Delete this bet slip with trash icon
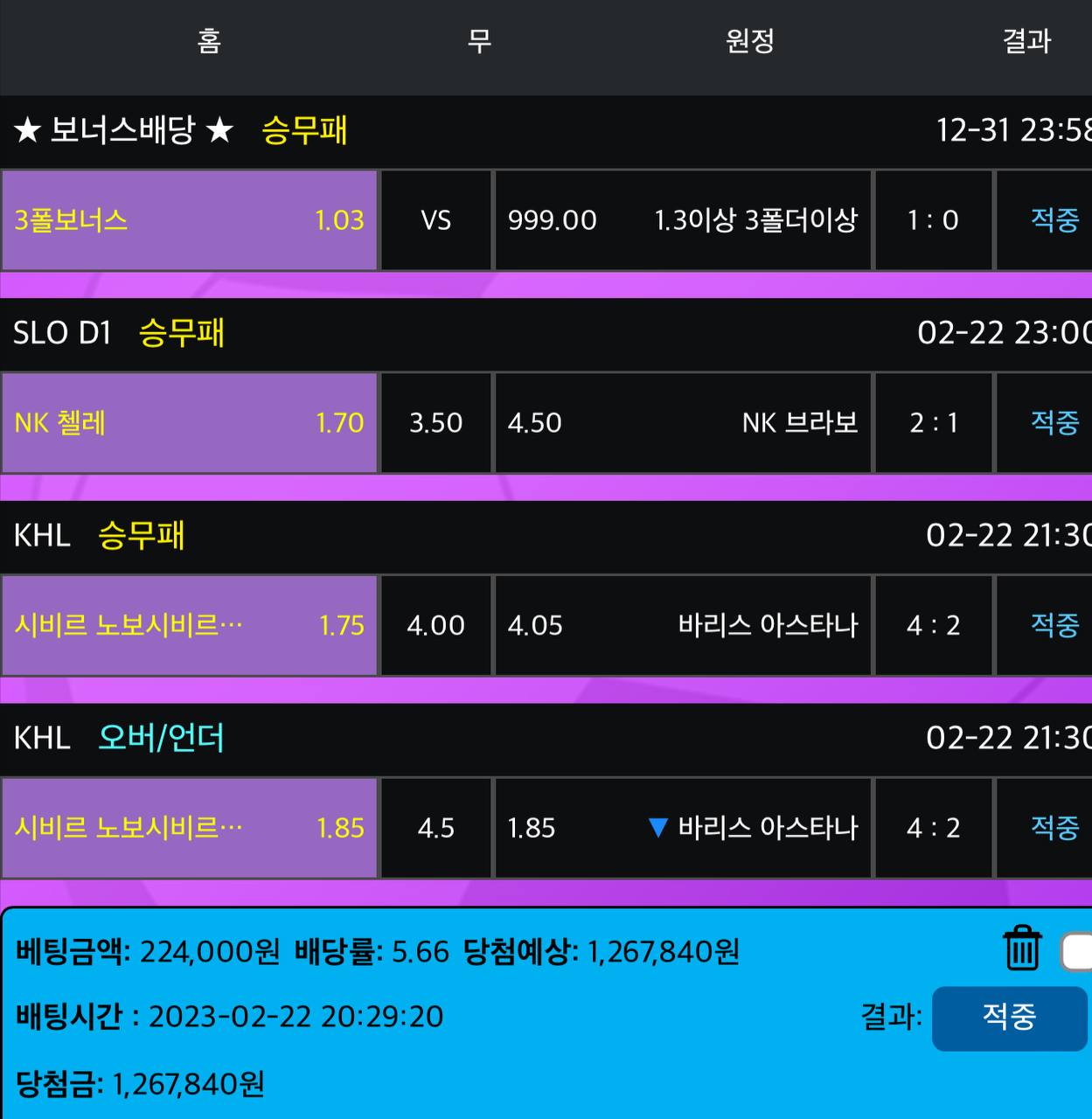 click(1021, 949)
